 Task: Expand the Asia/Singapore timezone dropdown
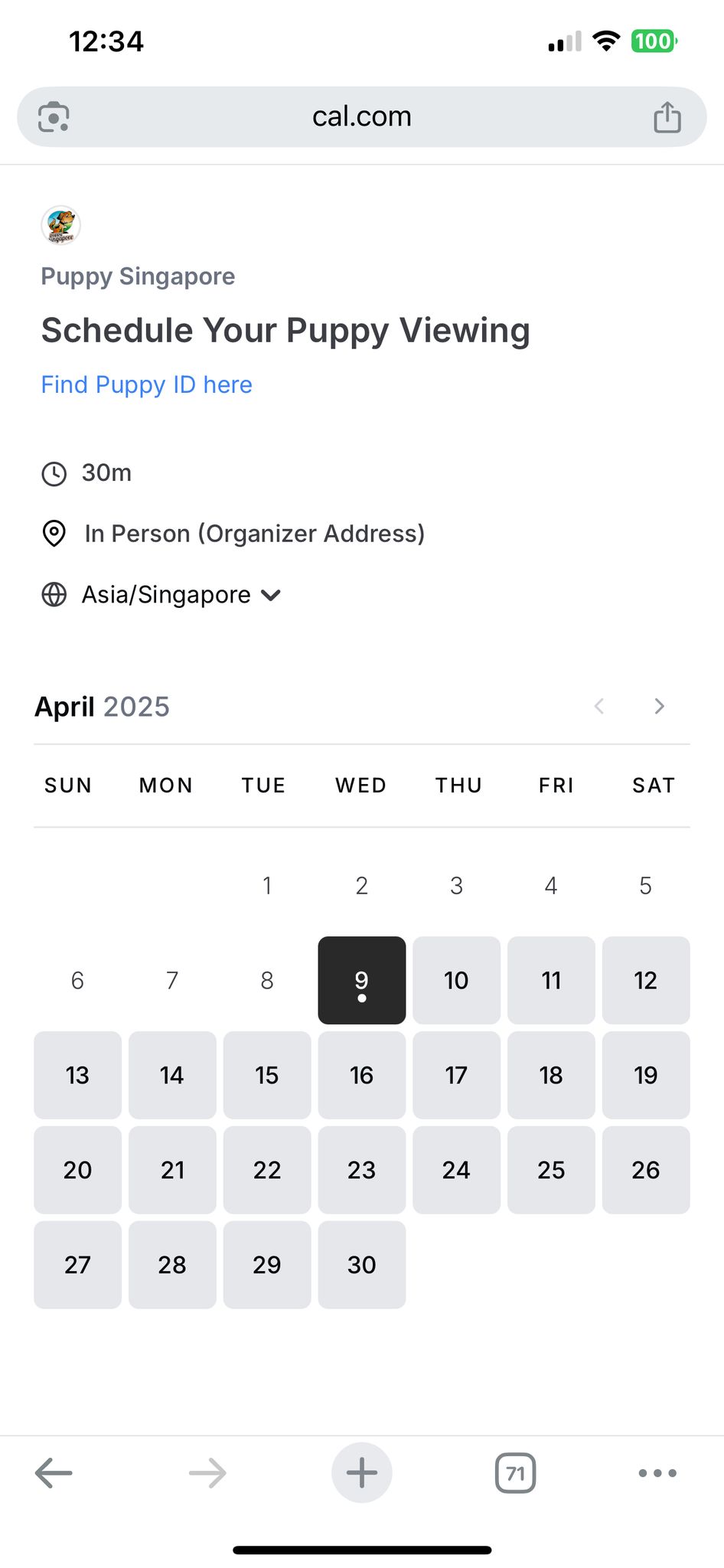[x=181, y=595]
